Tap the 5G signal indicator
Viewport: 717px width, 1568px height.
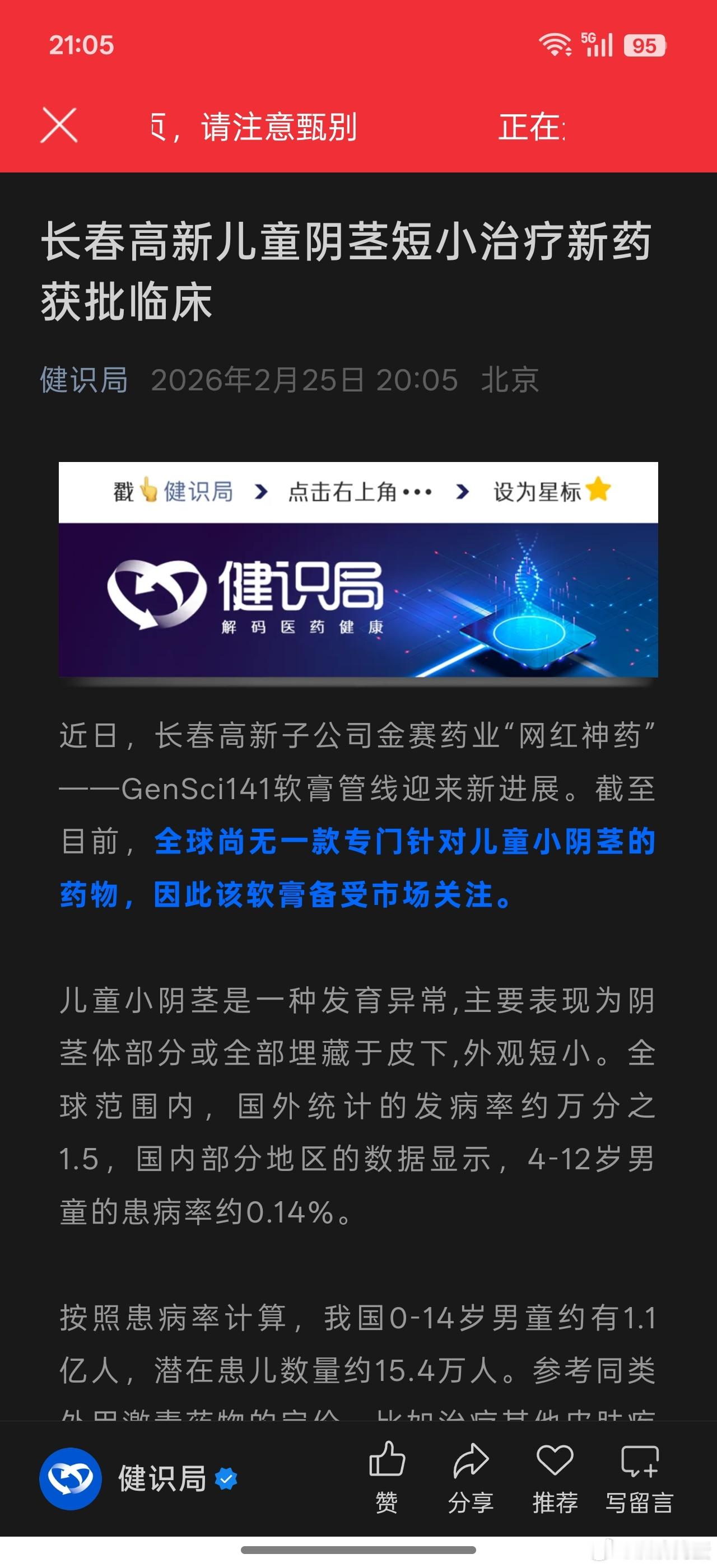598,44
